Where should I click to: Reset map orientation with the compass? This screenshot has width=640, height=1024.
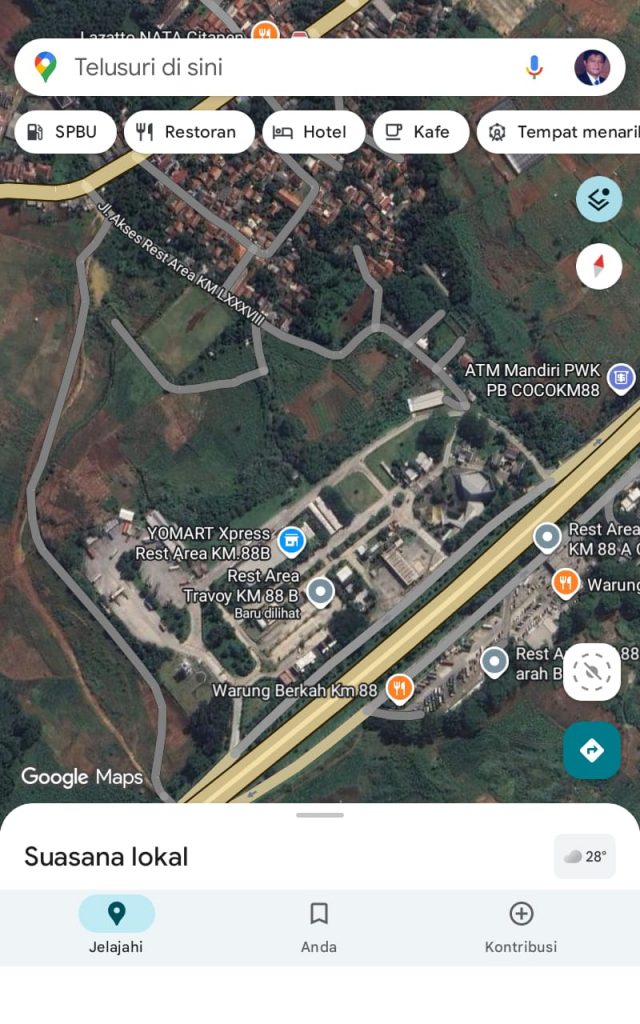pos(599,266)
